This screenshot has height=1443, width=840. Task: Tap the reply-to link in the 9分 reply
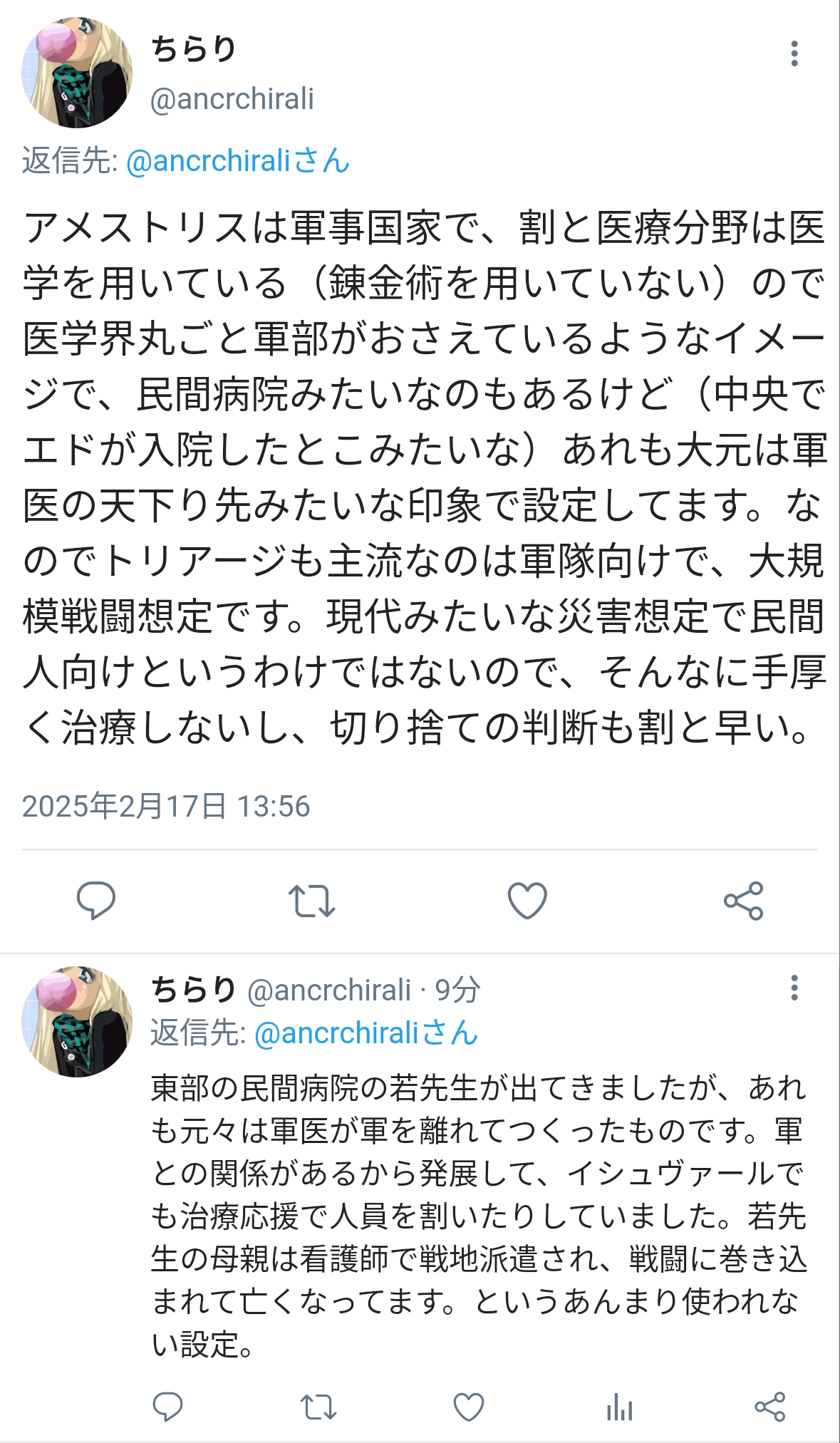(365, 1033)
